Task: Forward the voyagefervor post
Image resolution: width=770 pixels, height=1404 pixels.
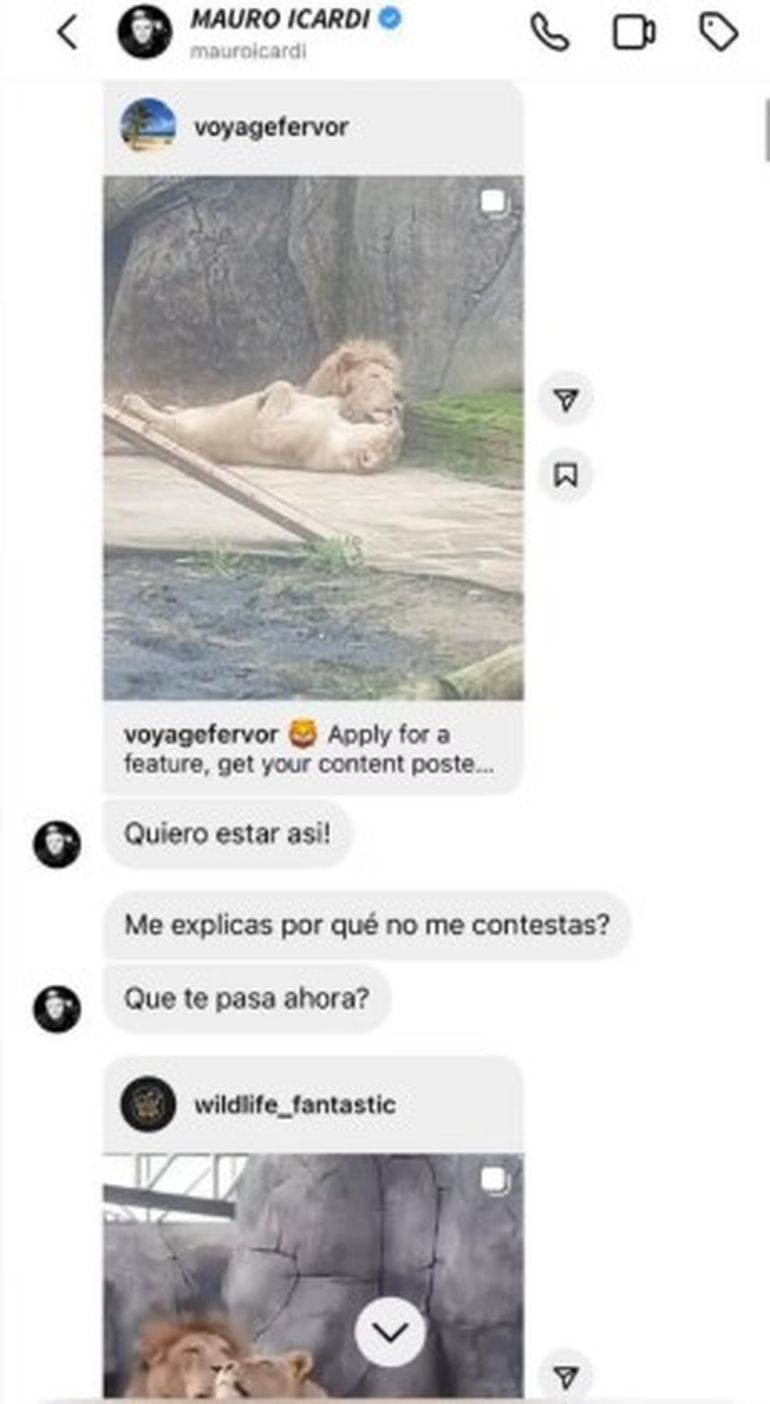Action: click(566, 400)
